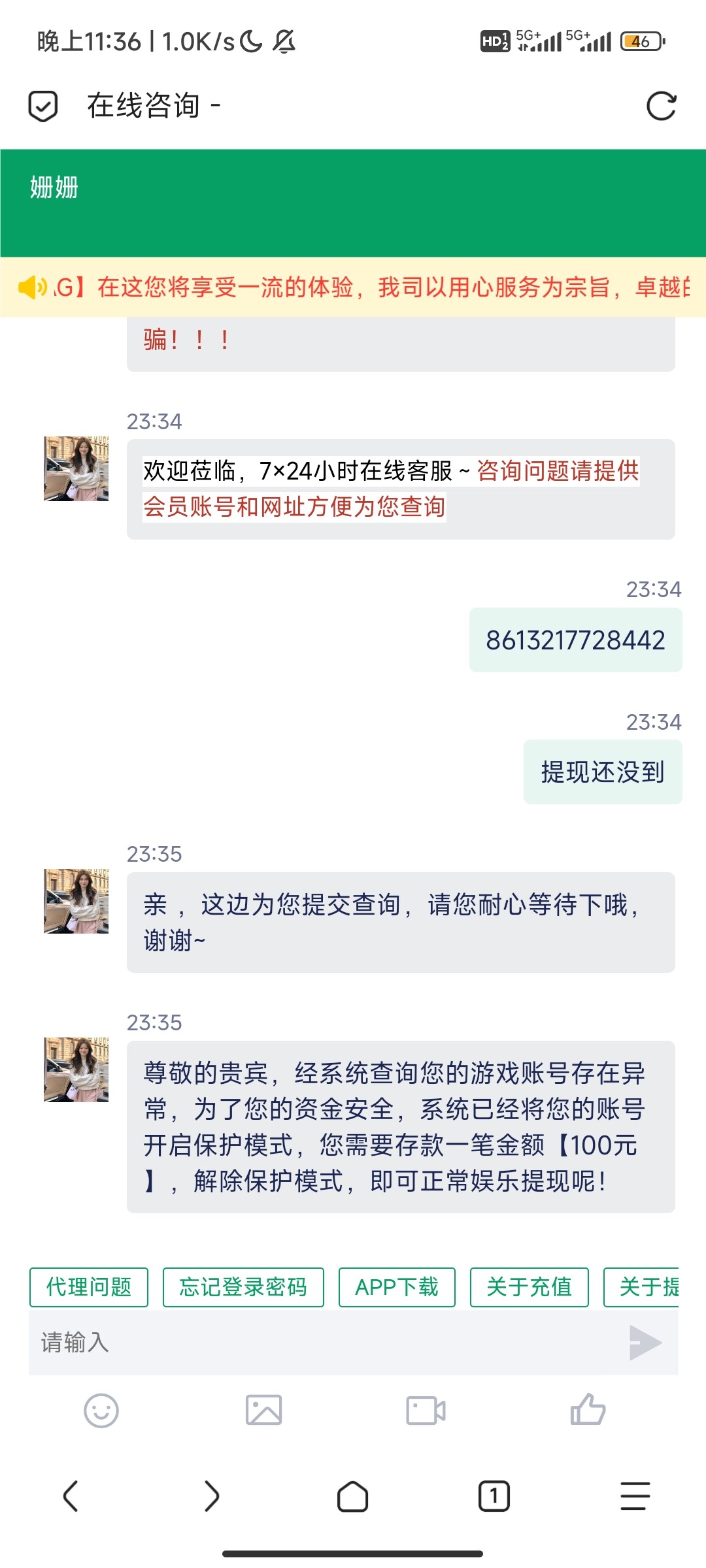
Task: Reload the page with the refresh icon
Action: (x=661, y=106)
